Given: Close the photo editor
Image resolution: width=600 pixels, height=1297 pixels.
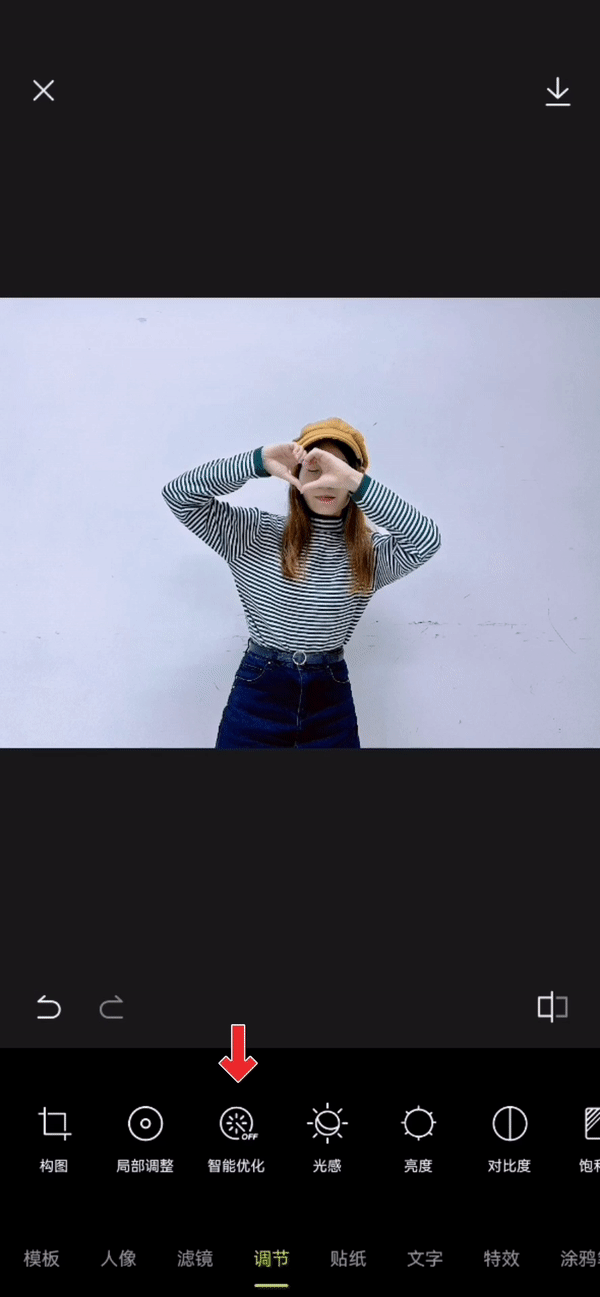Looking at the screenshot, I should (x=43, y=91).
